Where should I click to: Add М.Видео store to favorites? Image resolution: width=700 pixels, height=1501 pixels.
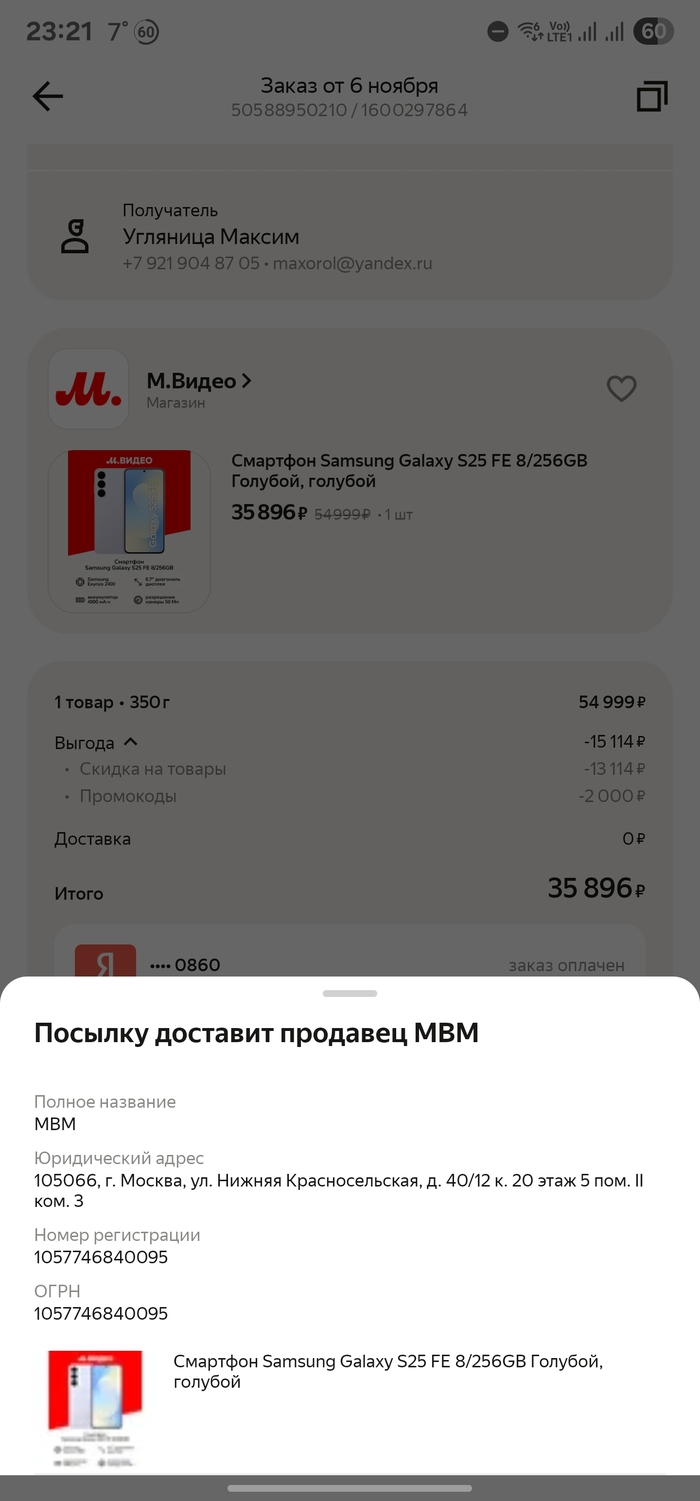tap(621, 388)
